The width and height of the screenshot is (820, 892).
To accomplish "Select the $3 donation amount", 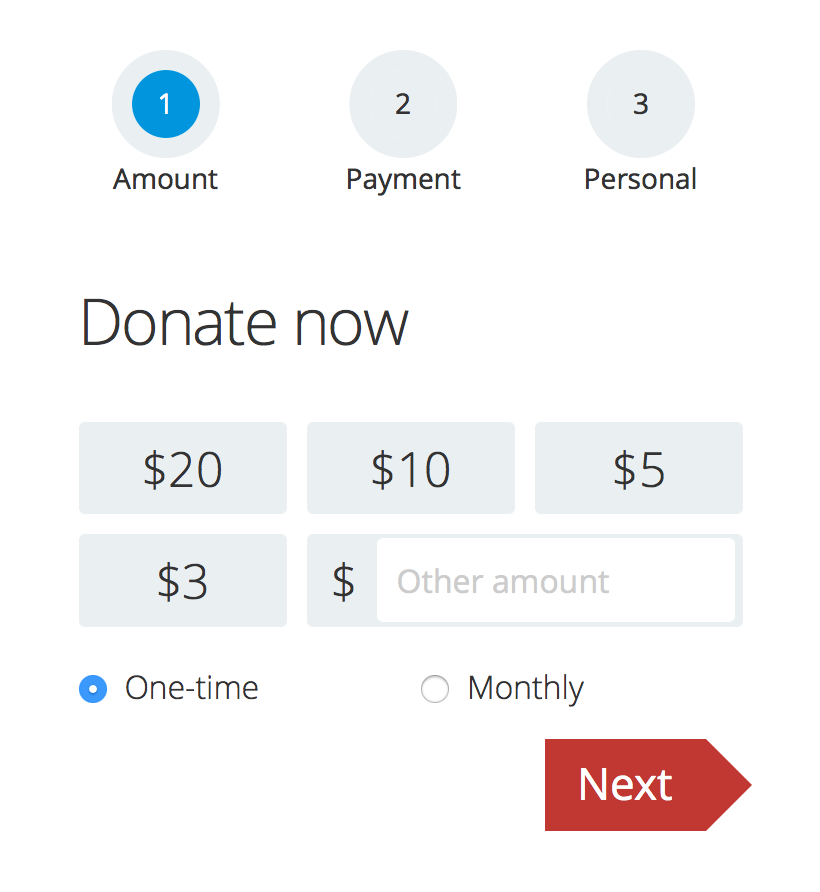I will pos(183,581).
